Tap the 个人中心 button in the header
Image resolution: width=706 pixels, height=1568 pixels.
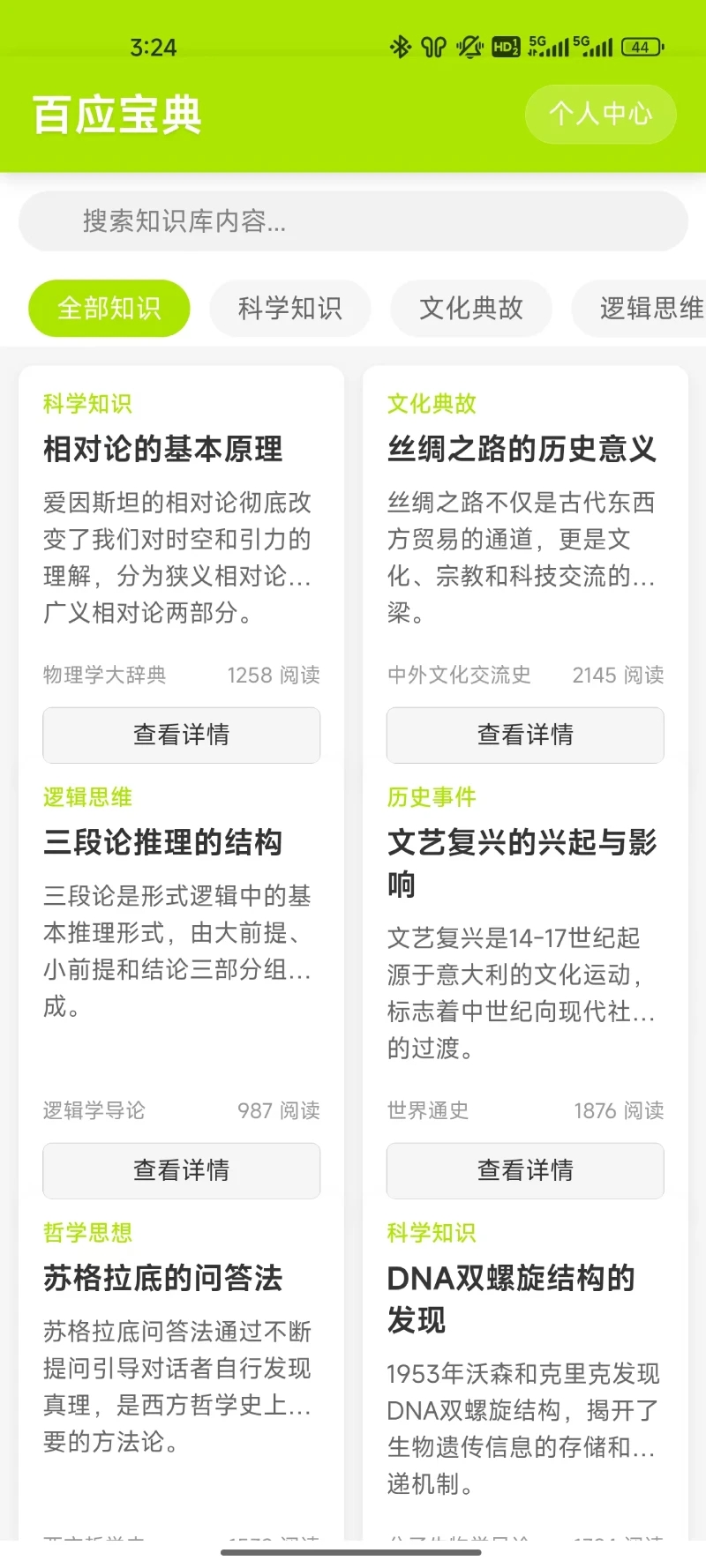point(600,114)
